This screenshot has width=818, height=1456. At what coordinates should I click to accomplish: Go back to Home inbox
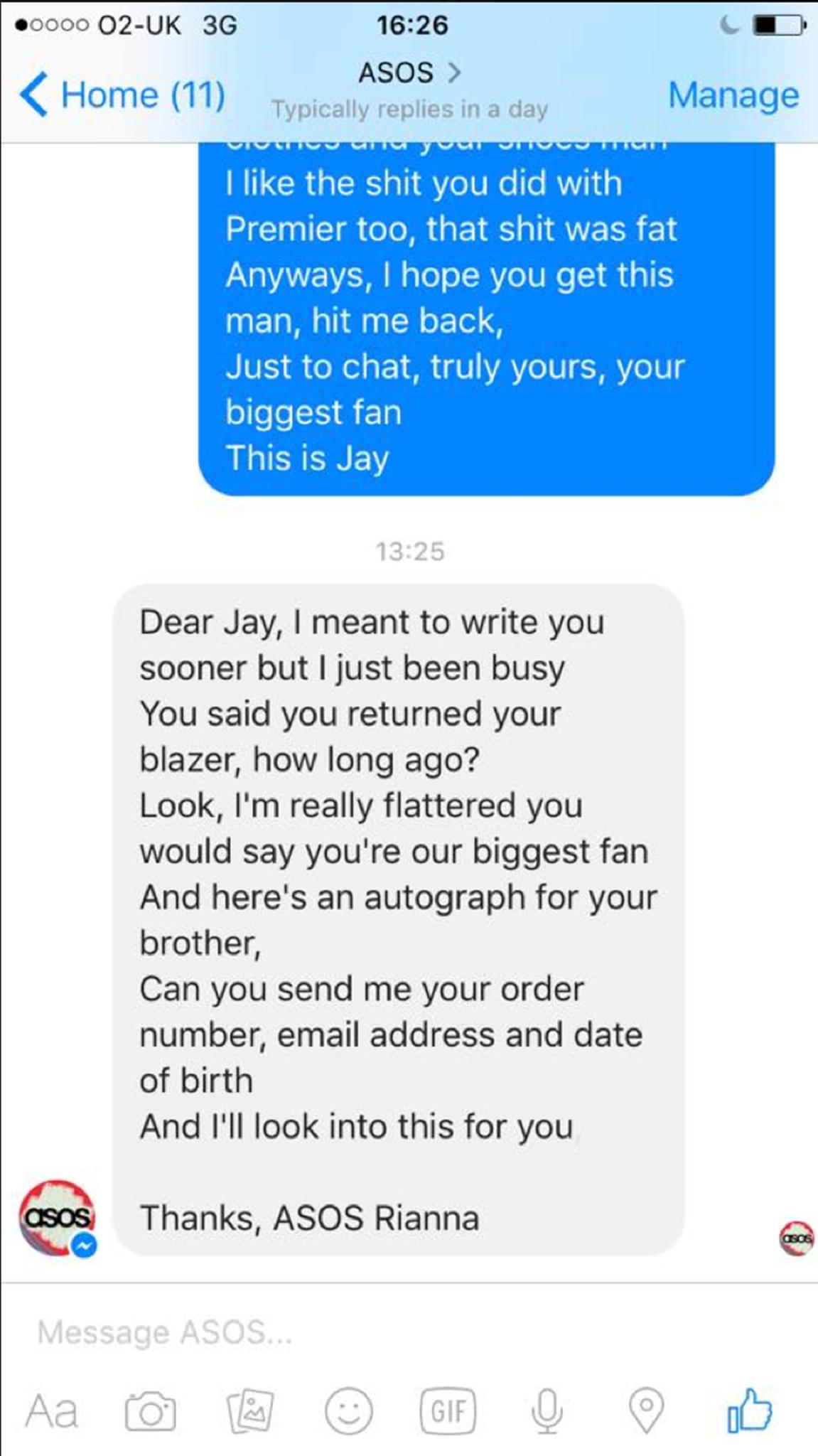coord(122,95)
